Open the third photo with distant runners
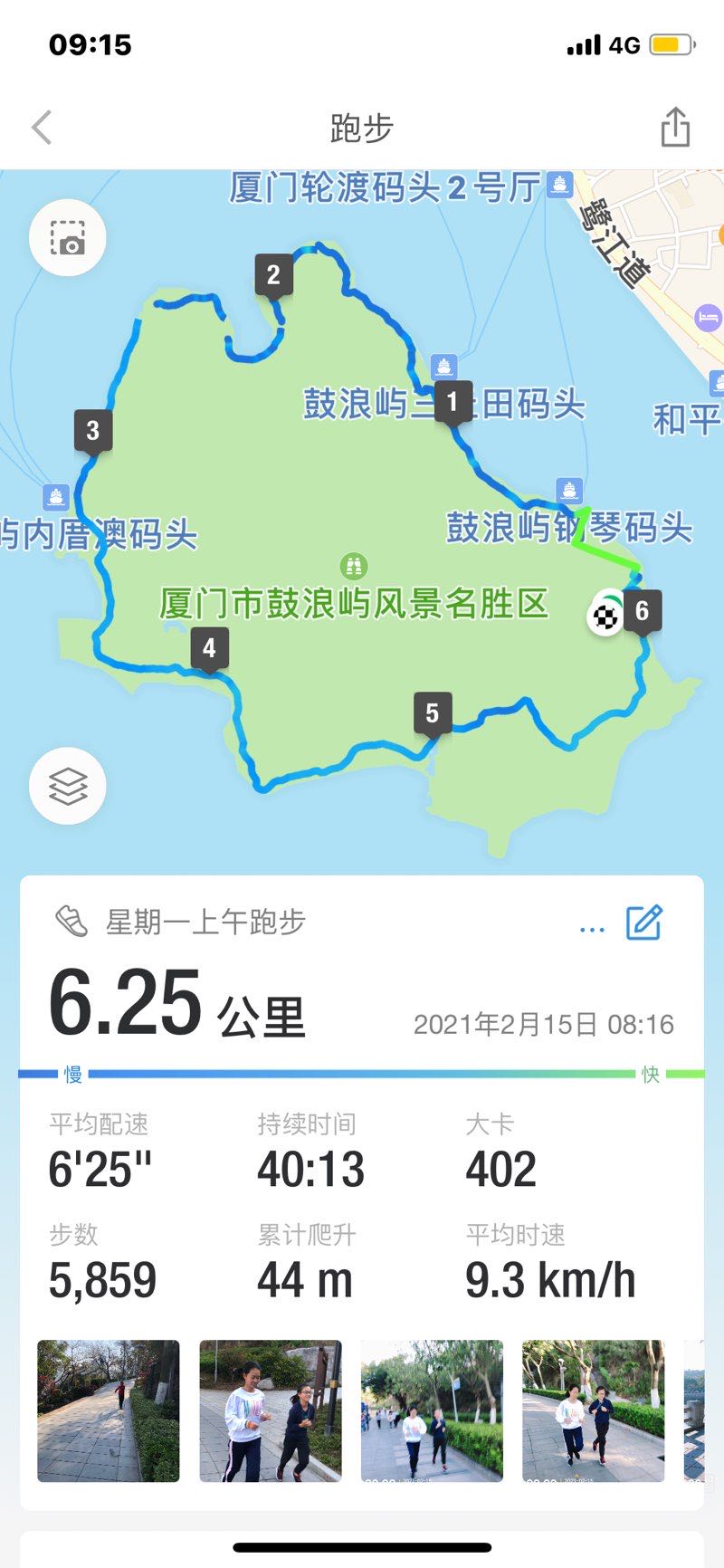Viewport: 724px width, 1568px height. 432,1410
